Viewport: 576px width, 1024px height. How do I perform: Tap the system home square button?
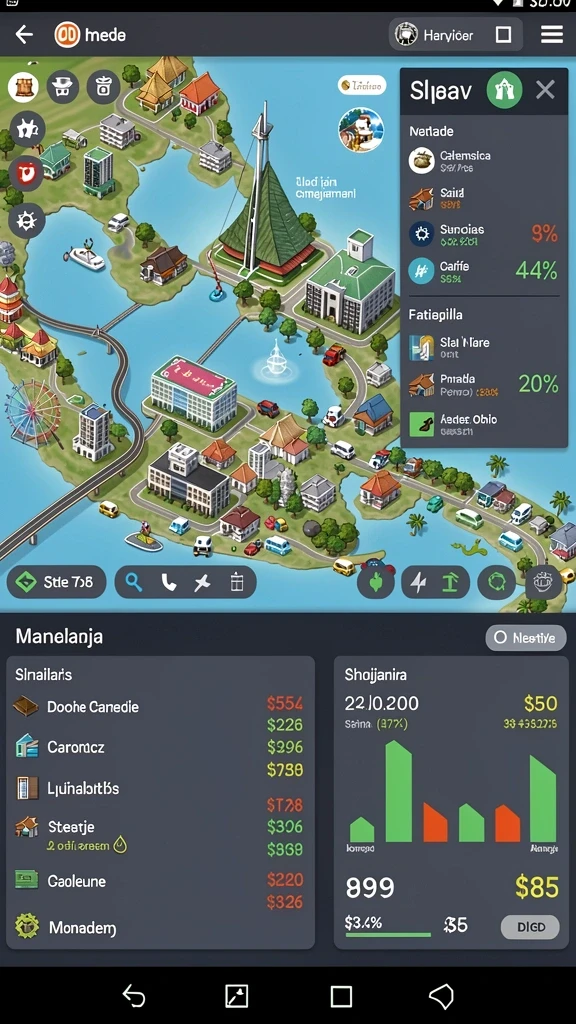coord(342,996)
